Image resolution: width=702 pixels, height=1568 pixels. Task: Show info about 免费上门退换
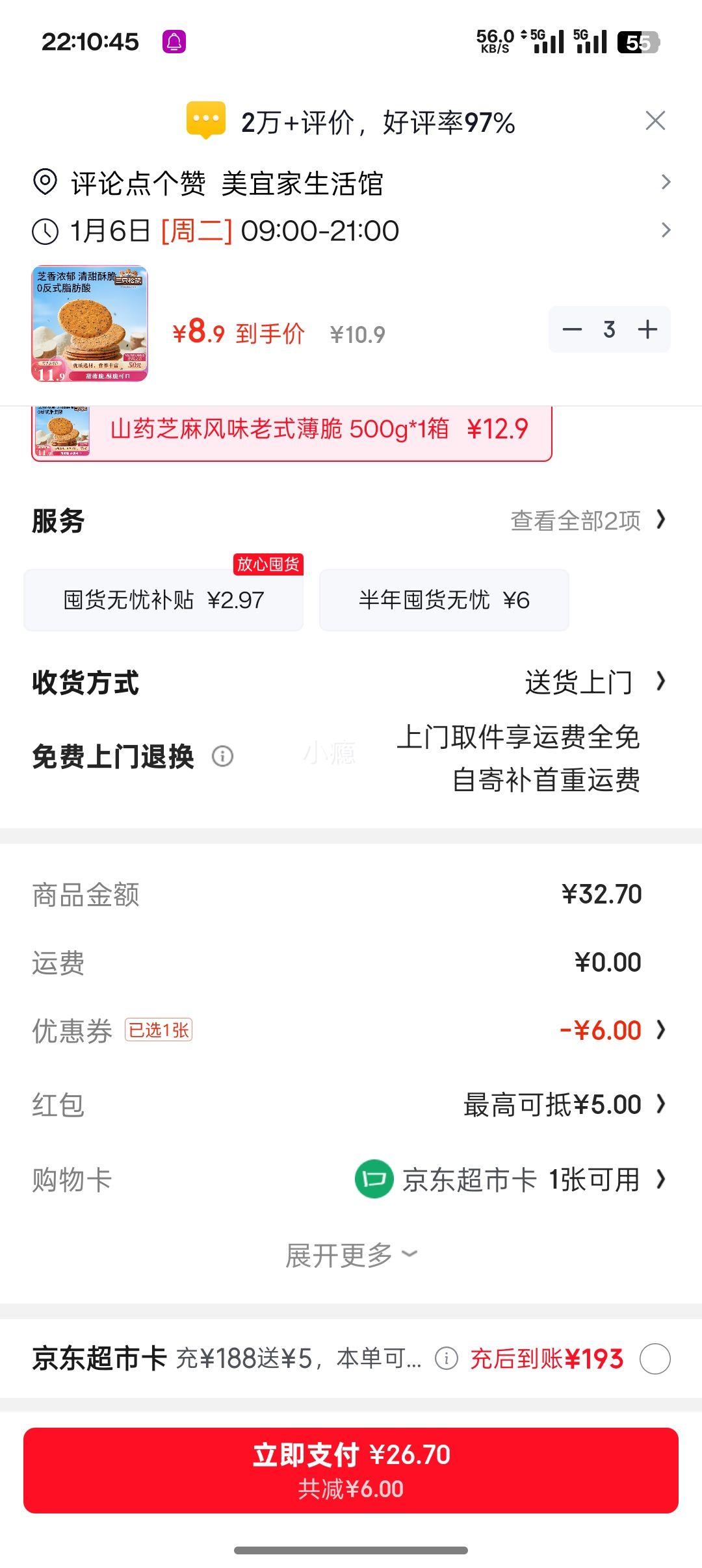tap(222, 756)
